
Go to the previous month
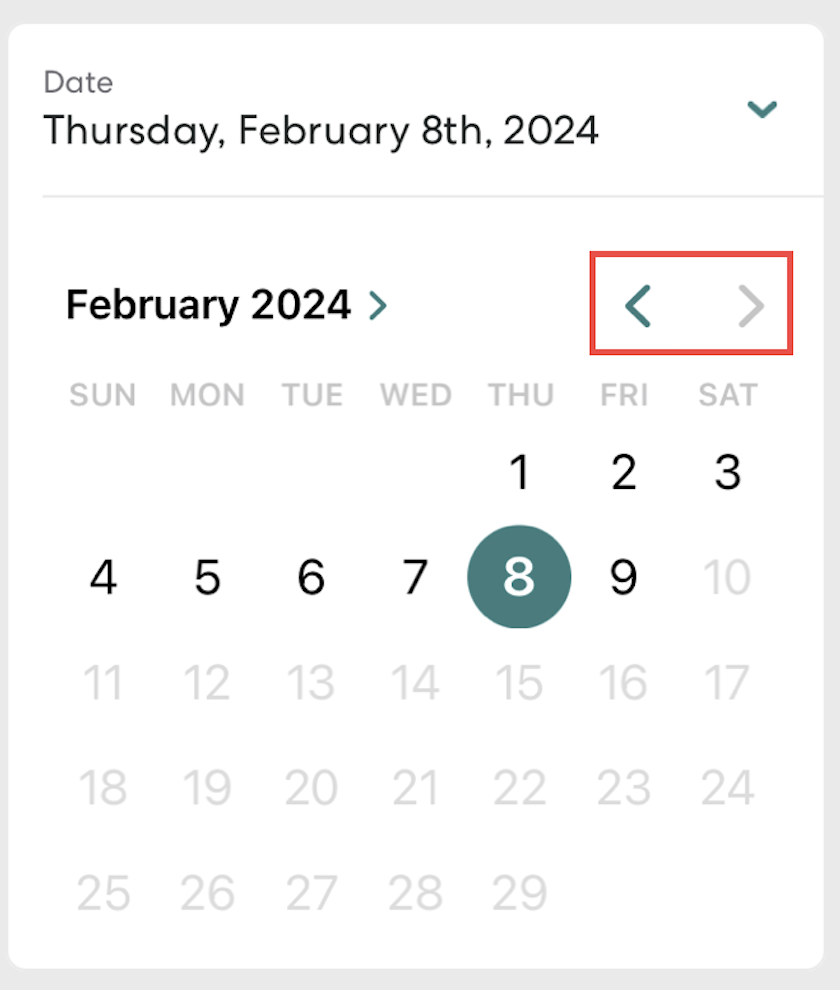tap(638, 305)
